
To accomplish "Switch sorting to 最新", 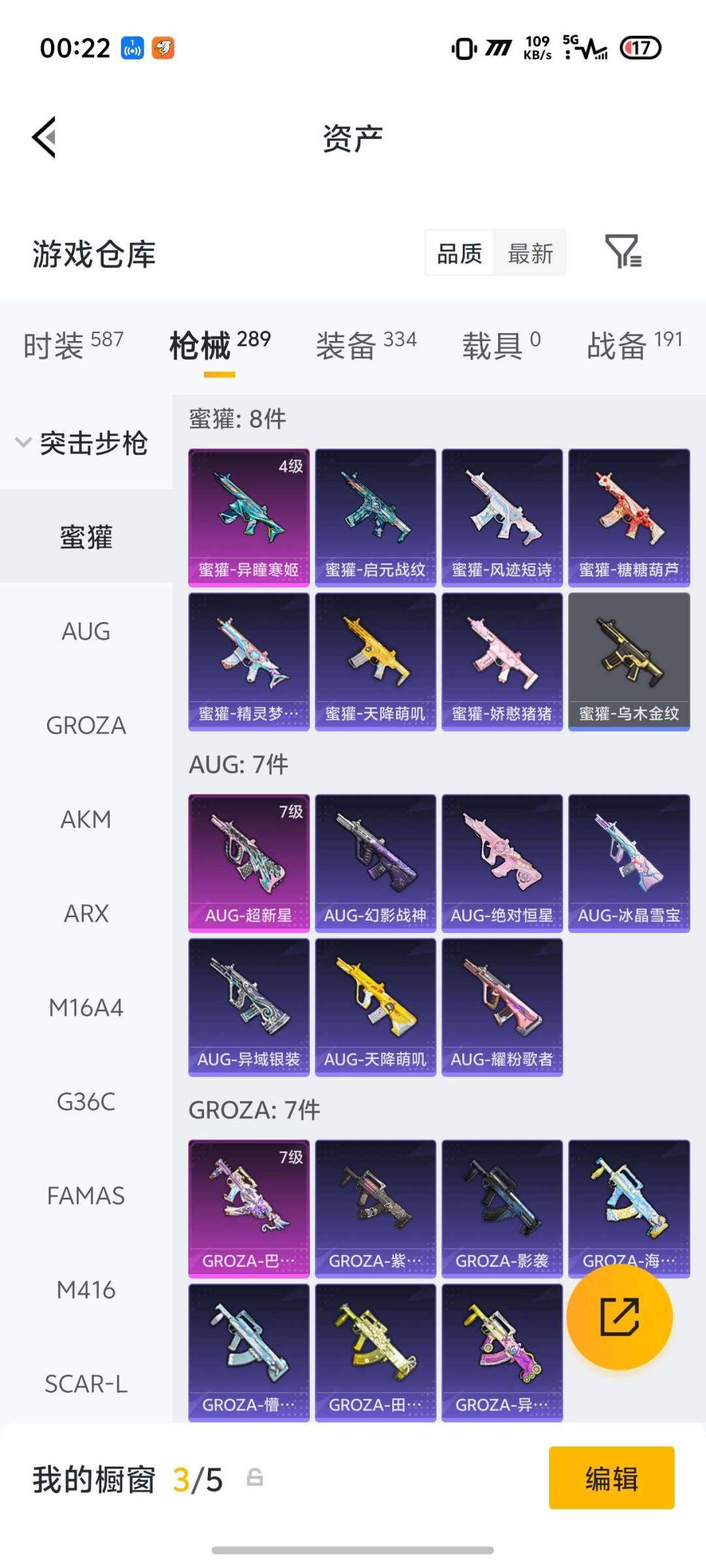I will pyautogui.click(x=530, y=253).
